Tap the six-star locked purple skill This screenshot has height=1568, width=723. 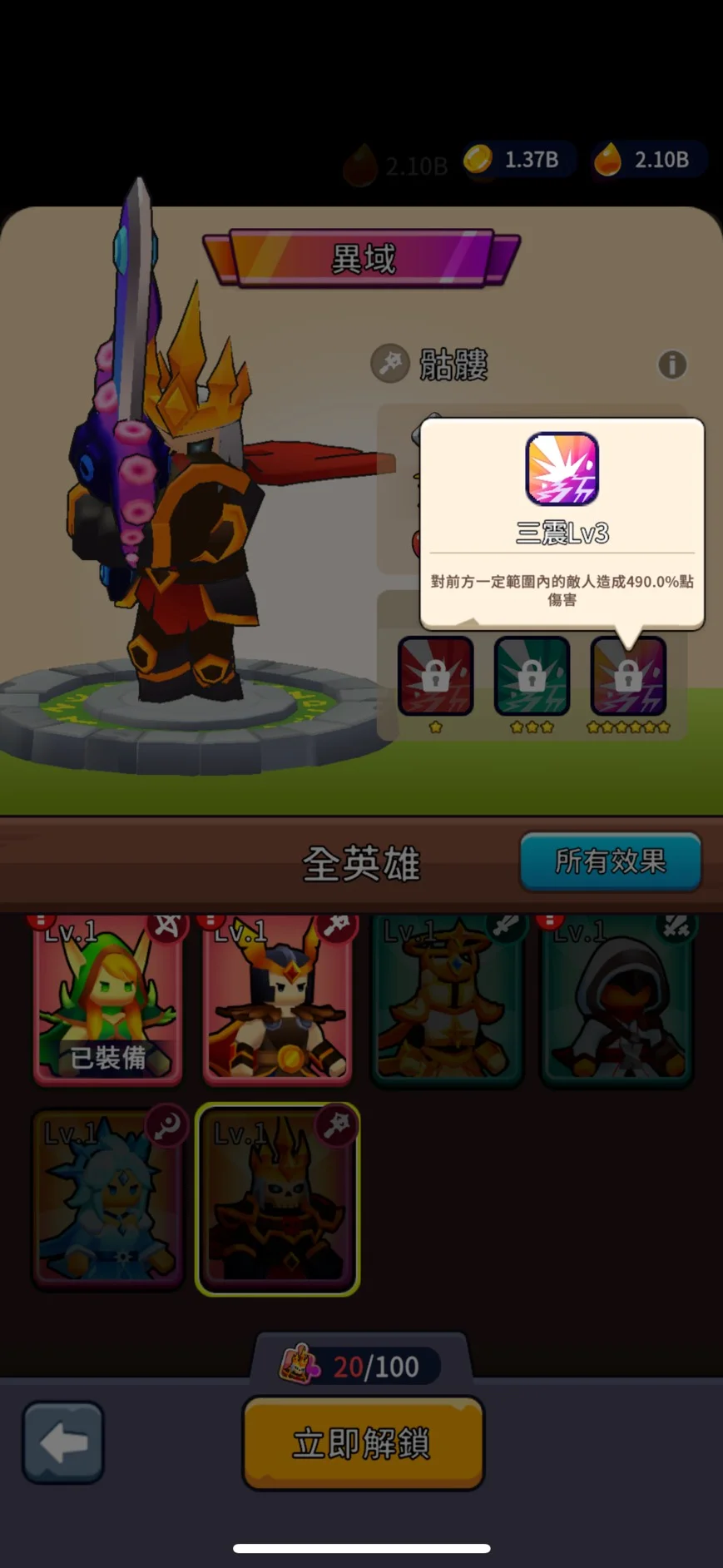coord(628,677)
